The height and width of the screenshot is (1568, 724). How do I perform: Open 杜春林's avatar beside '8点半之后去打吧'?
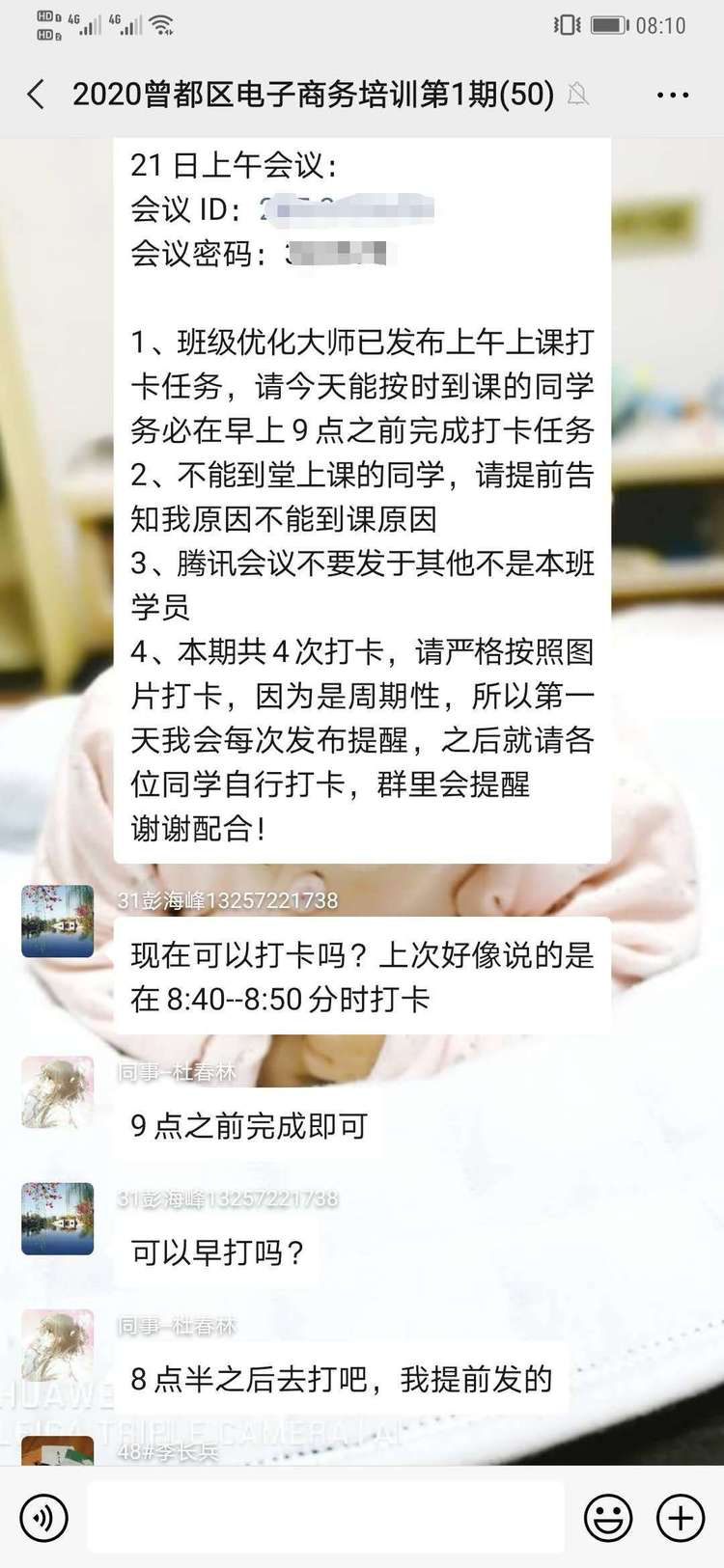point(58,1345)
